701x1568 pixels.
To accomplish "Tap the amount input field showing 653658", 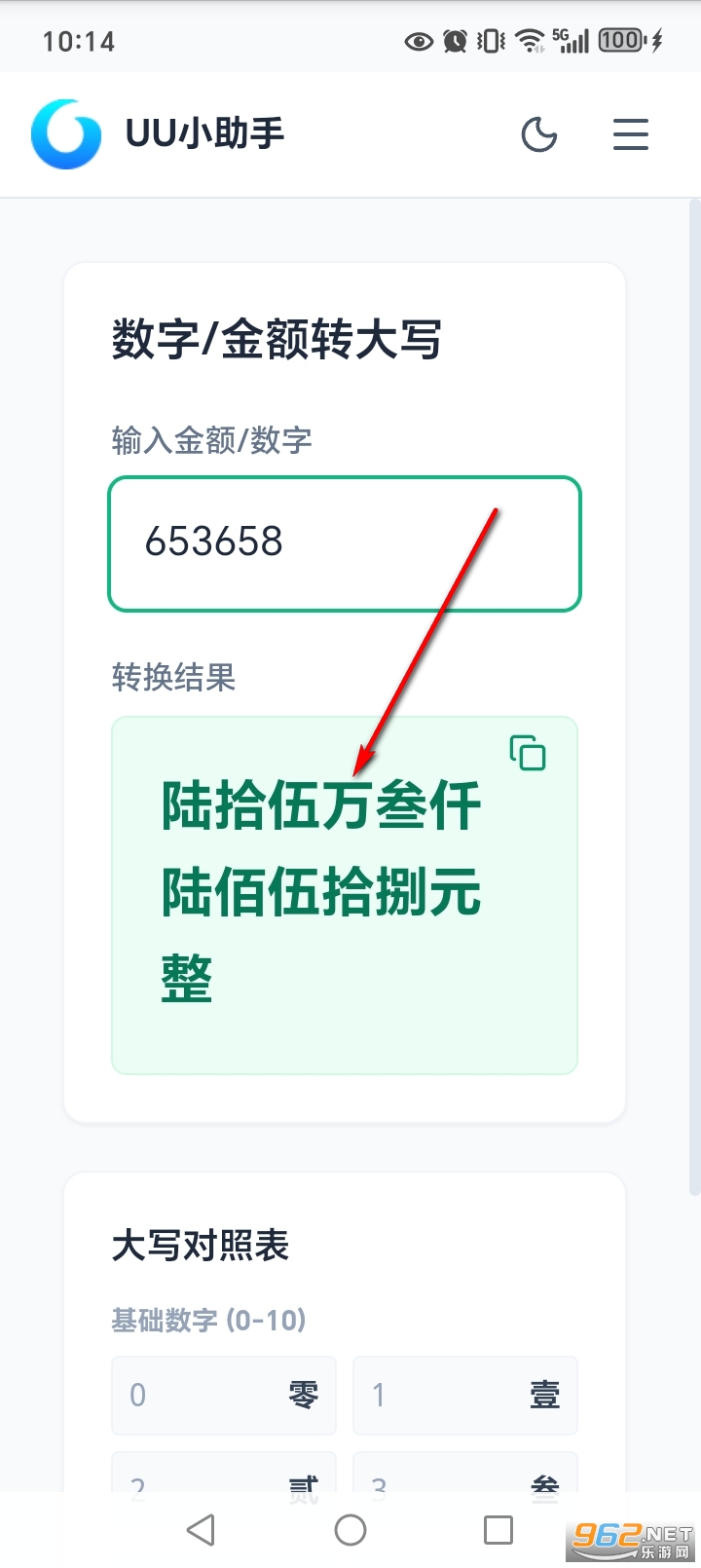I will pyautogui.click(x=344, y=543).
